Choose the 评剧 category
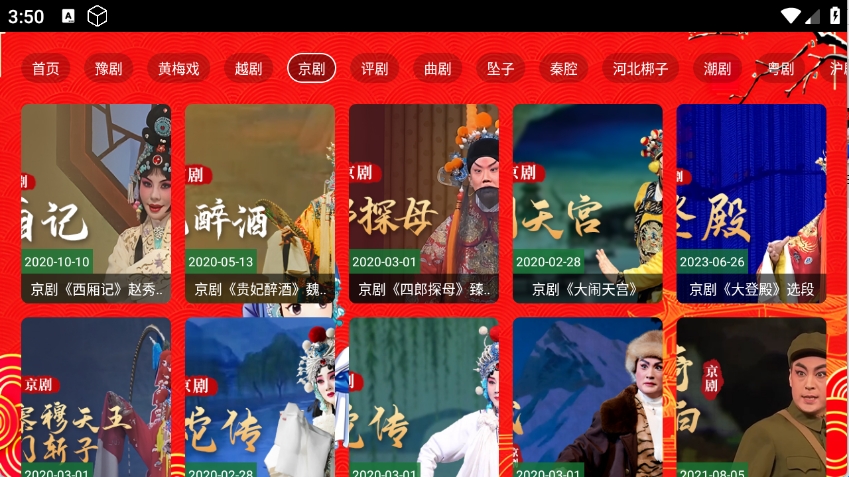The height and width of the screenshot is (477, 849). 374,69
